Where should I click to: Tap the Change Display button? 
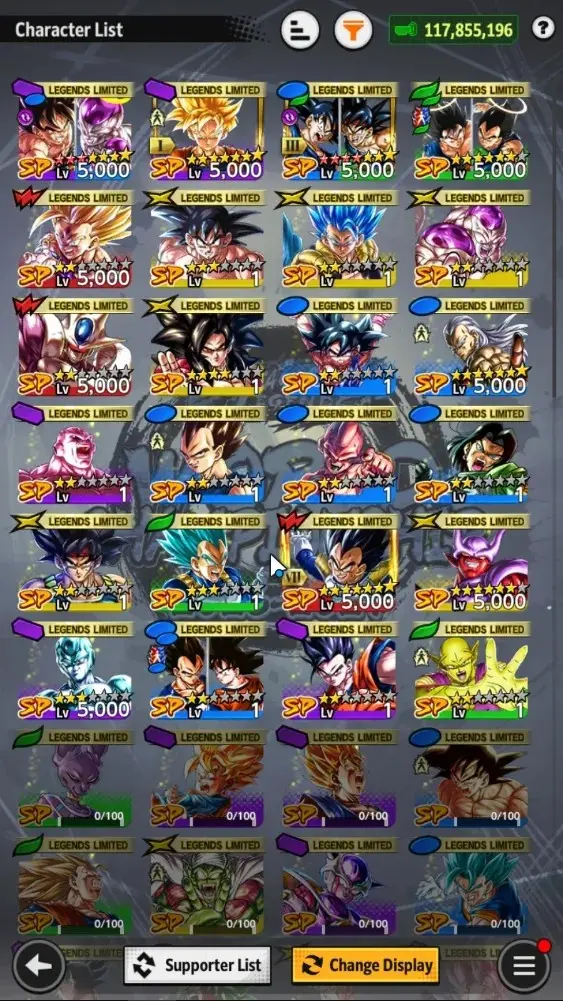366,965
